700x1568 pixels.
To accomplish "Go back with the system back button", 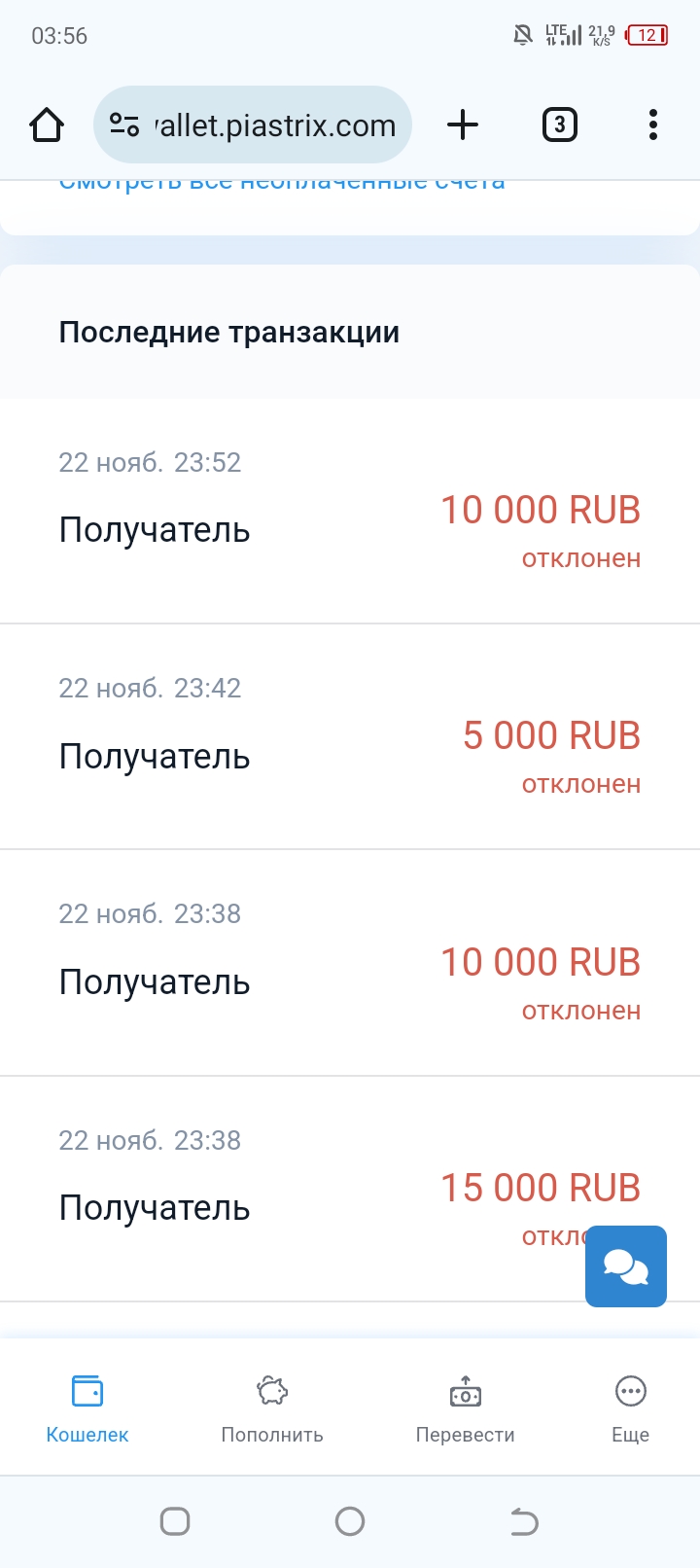I will (x=524, y=1521).
